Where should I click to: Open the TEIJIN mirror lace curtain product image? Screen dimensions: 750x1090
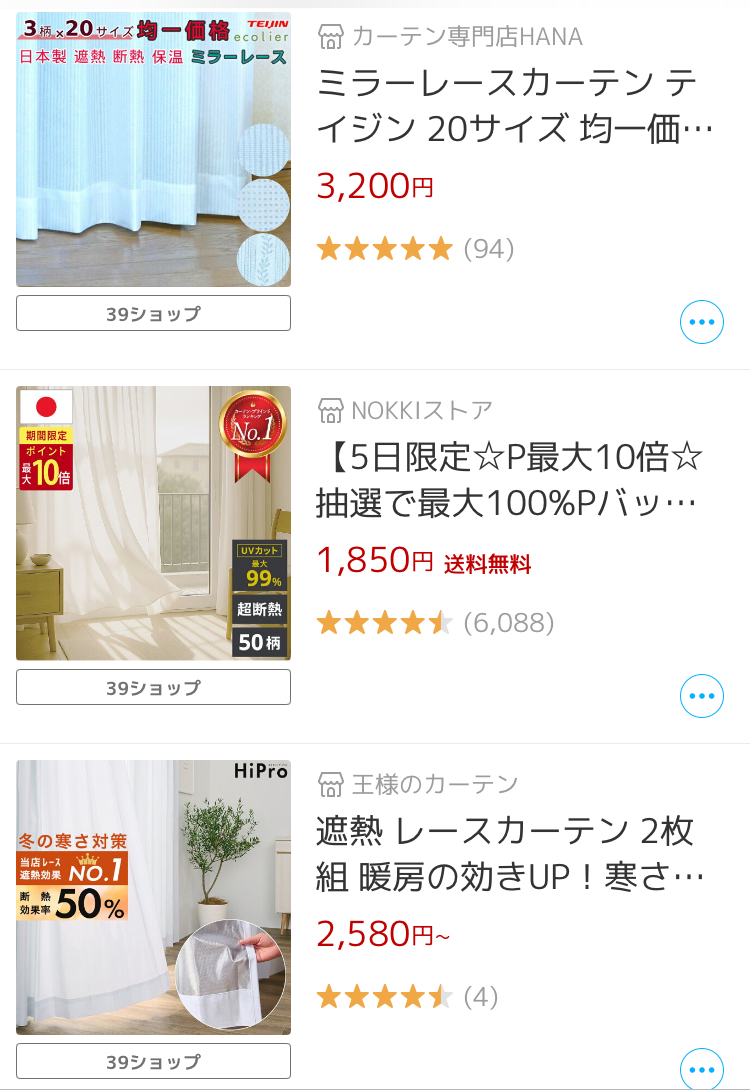153,150
